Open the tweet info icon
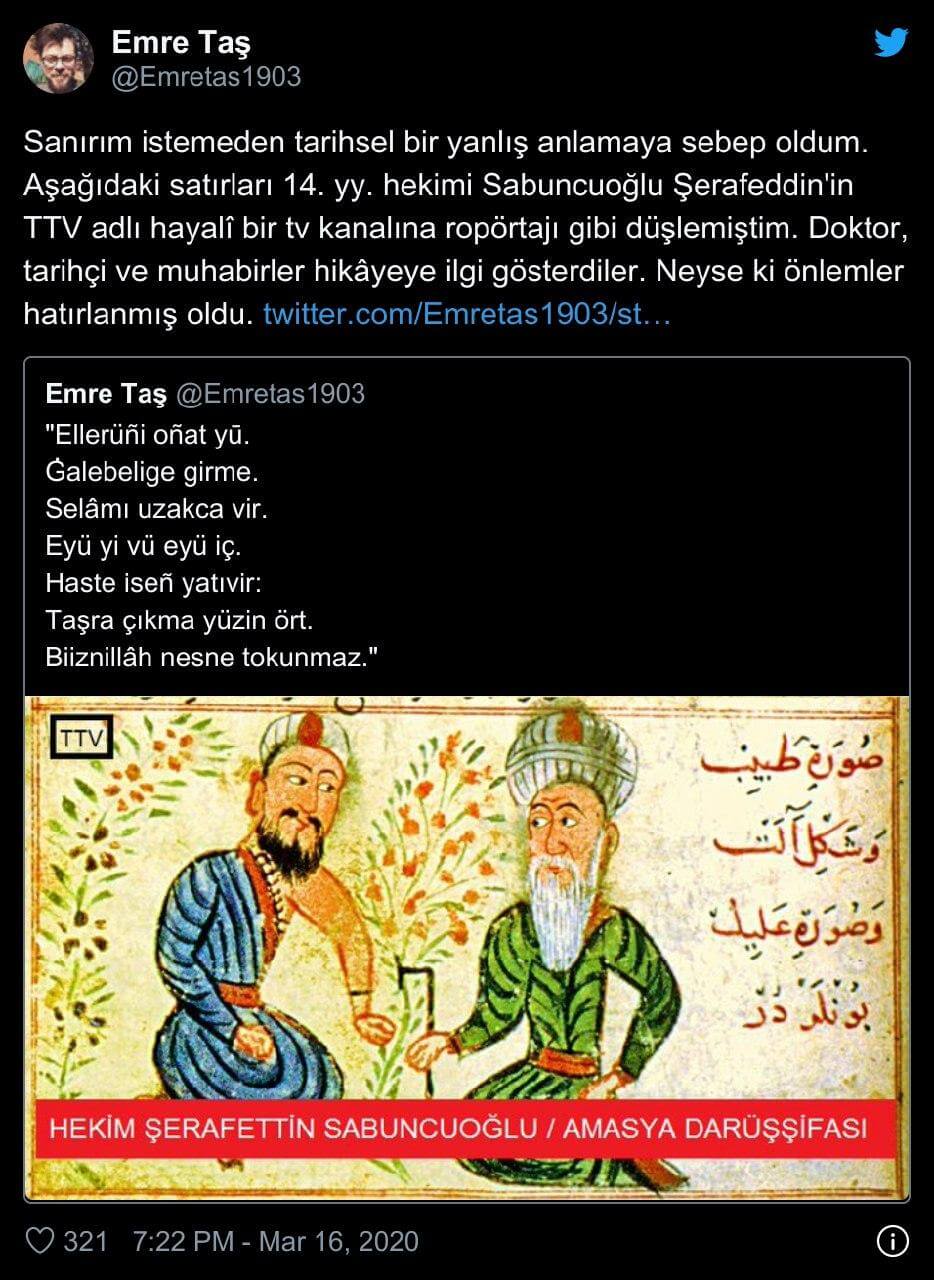Image resolution: width=934 pixels, height=1280 pixels. pyautogui.click(x=892, y=1241)
